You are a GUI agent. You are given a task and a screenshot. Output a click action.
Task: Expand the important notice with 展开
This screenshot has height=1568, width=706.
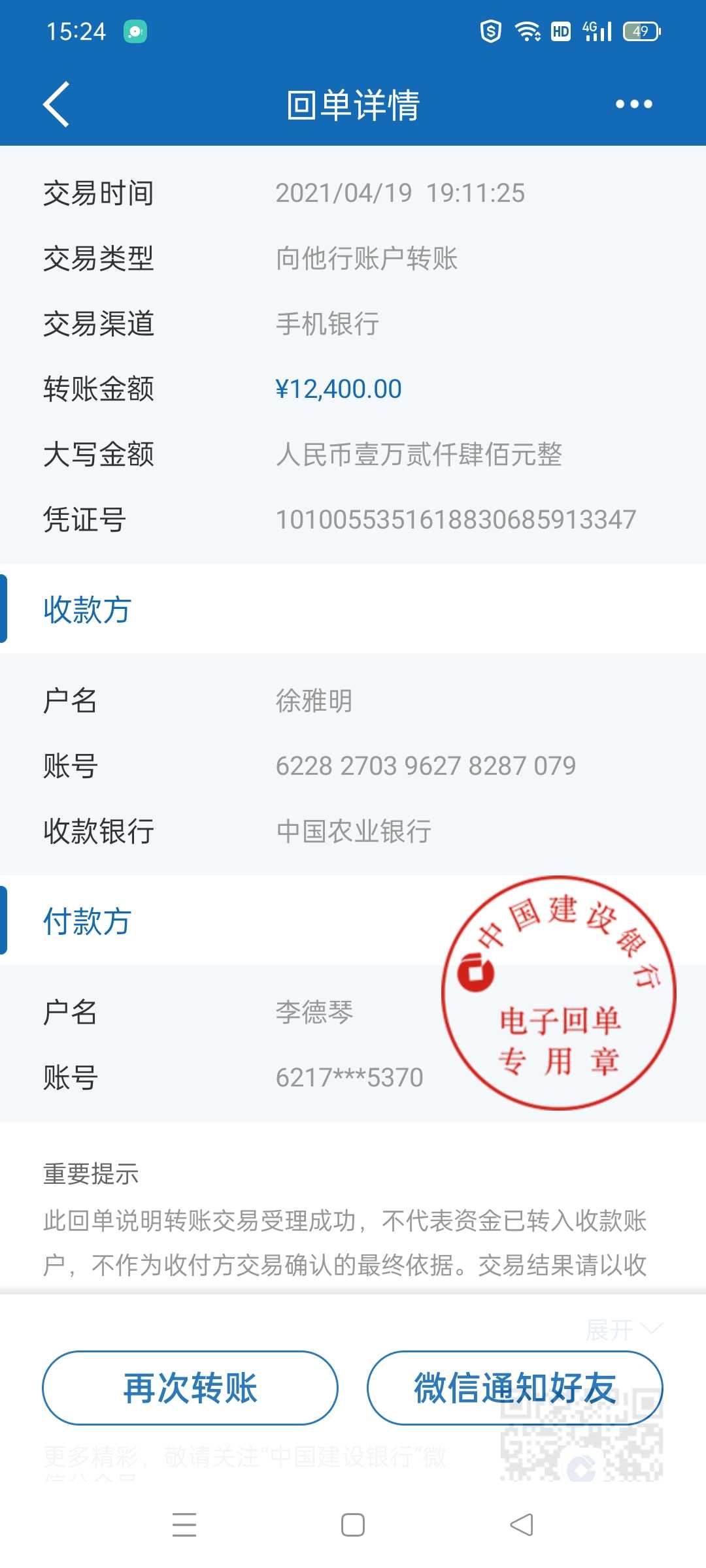623,1330
